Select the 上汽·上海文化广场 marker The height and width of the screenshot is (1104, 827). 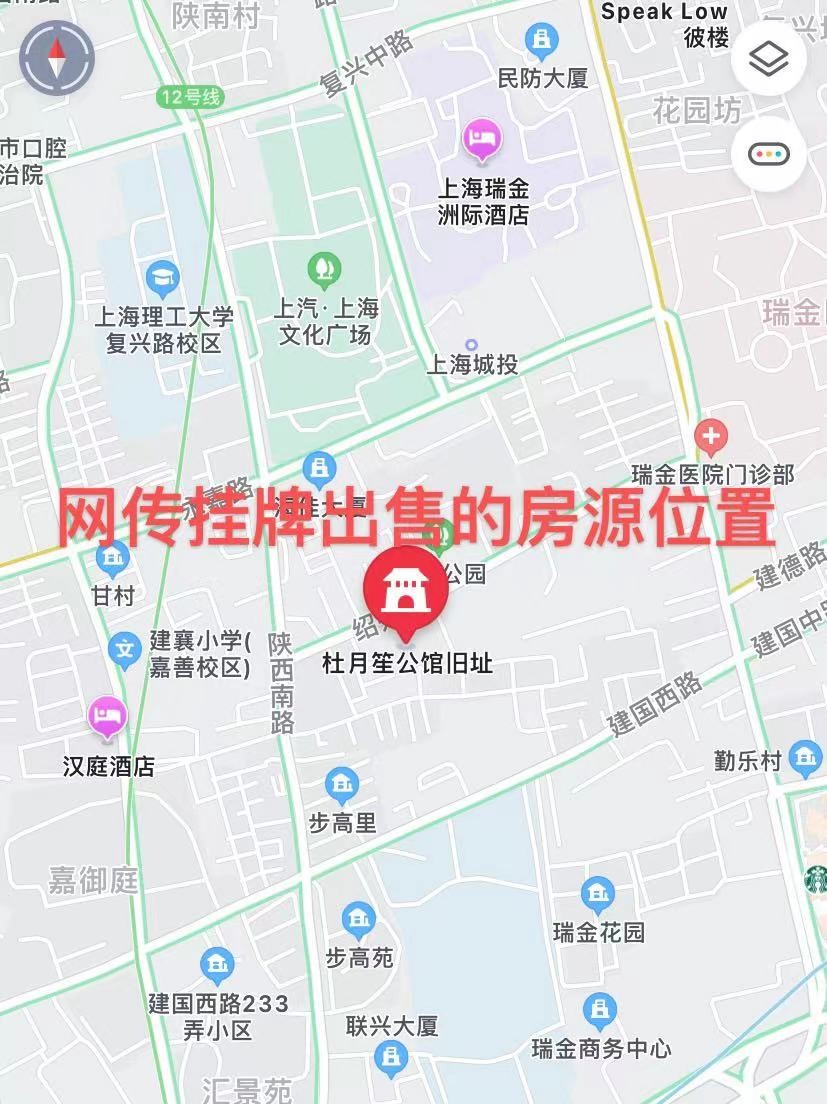coord(323,269)
